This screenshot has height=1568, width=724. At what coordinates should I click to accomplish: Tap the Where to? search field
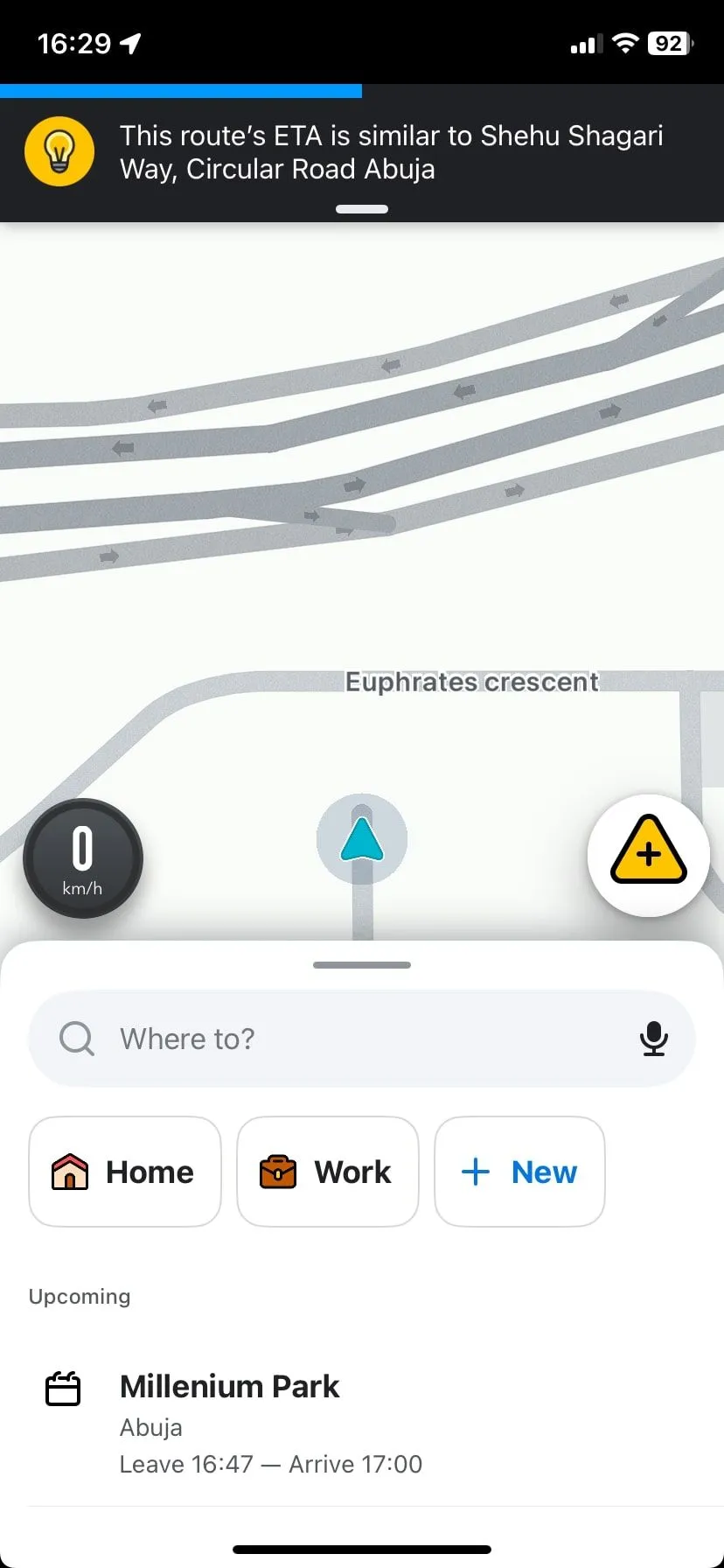tap(350, 1039)
